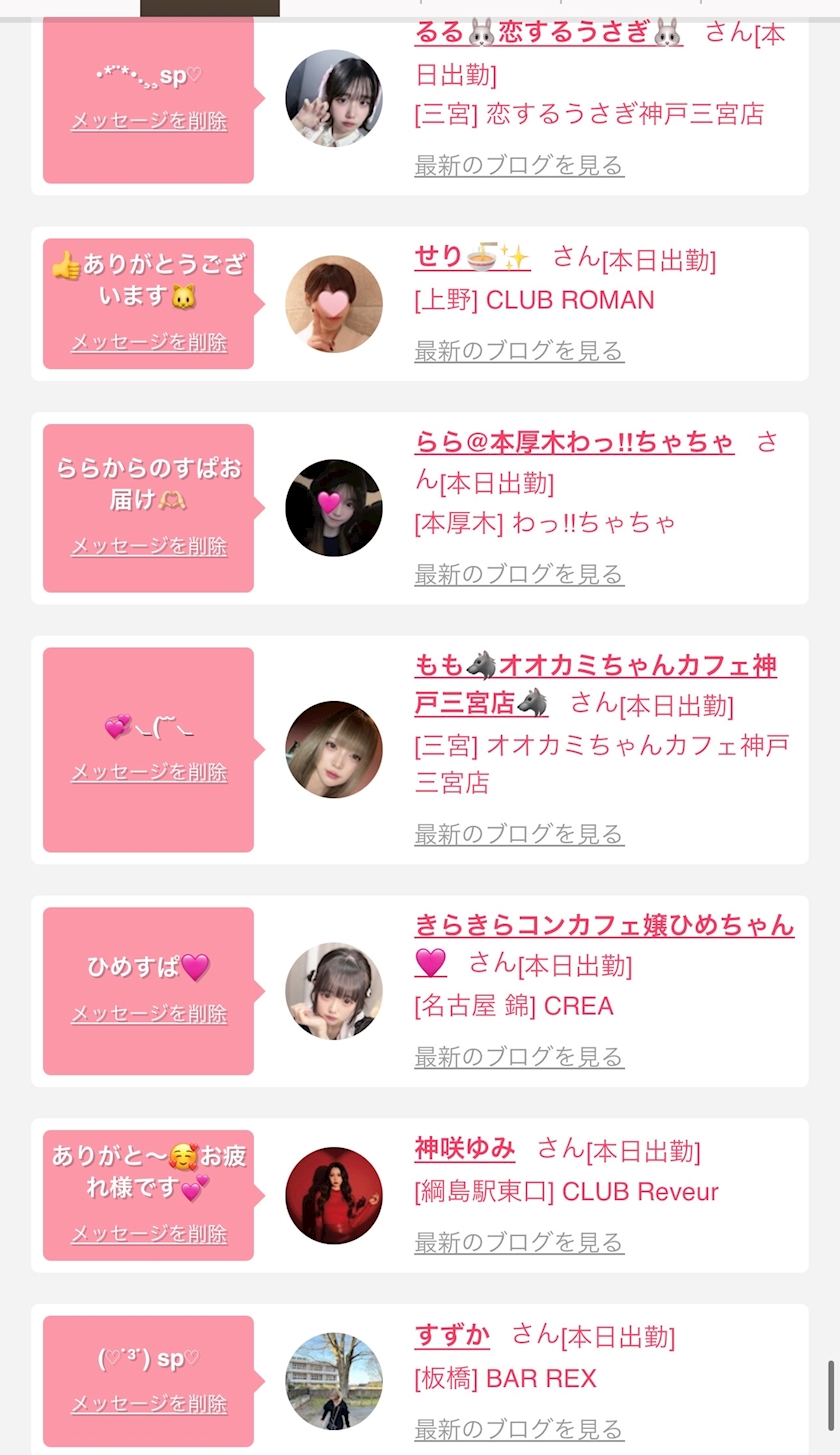View せり's latest blog
The image size is (840, 1455).
(x=519, y=351)
